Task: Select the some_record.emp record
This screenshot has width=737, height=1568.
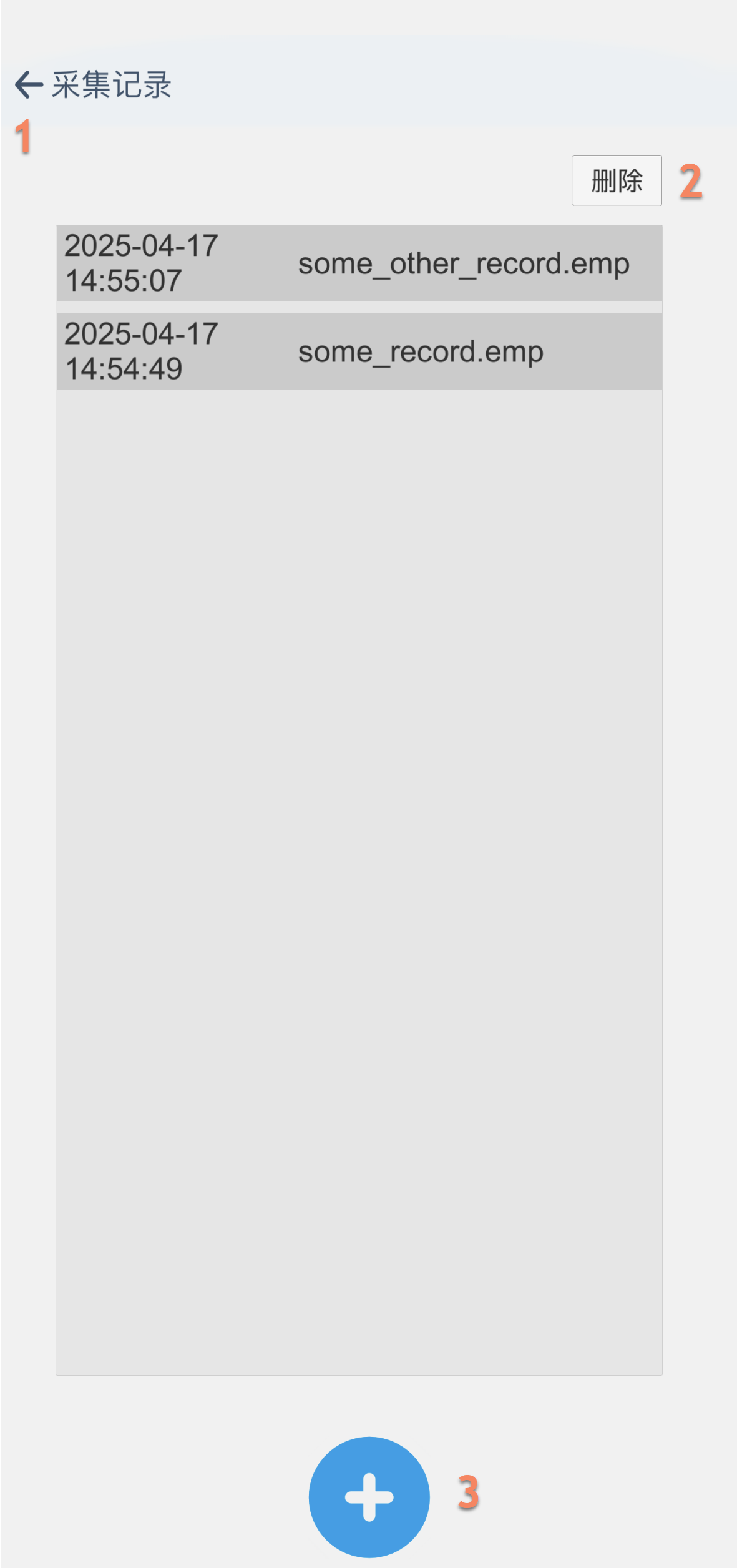Action: click(359, 351)
